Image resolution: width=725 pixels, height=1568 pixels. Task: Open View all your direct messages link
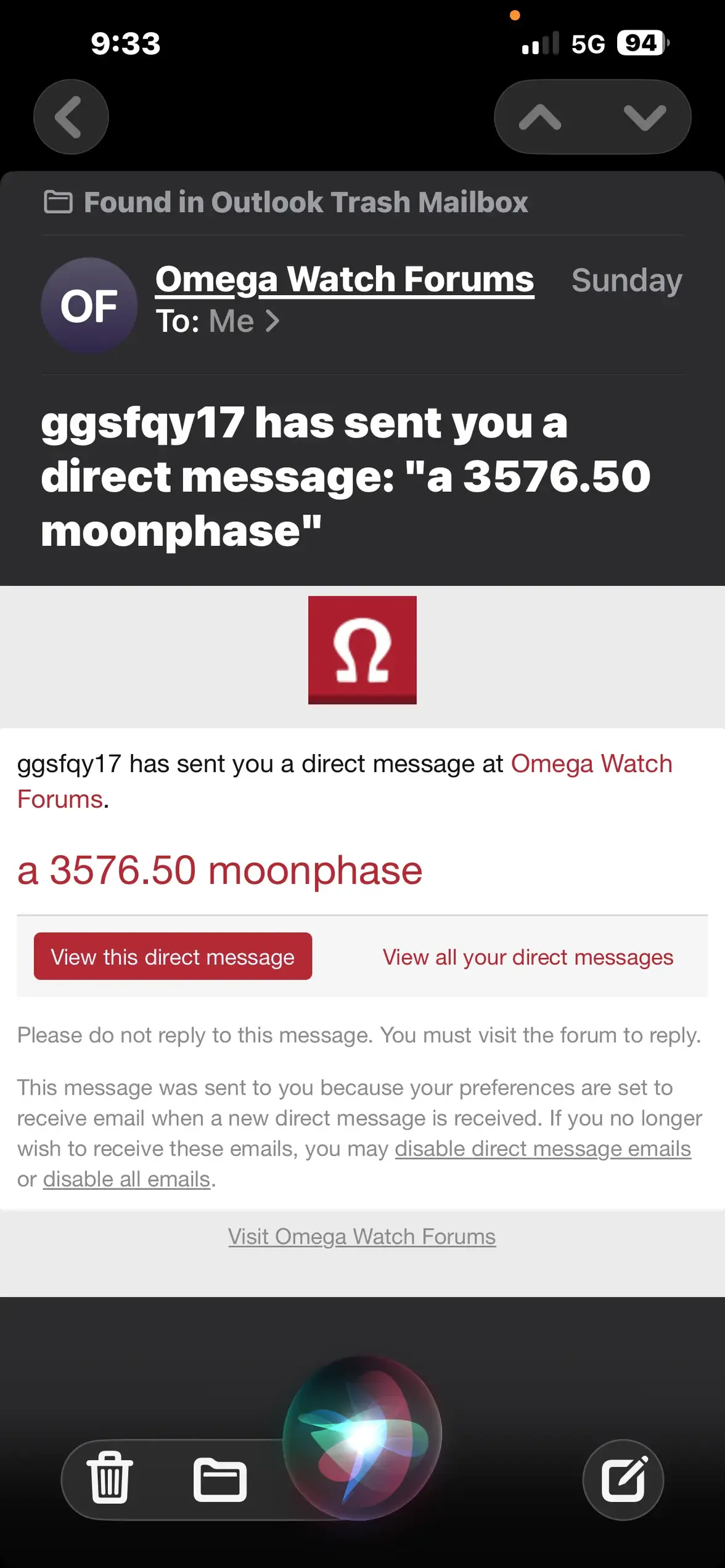pyautogui.click(x=528, y=957)
